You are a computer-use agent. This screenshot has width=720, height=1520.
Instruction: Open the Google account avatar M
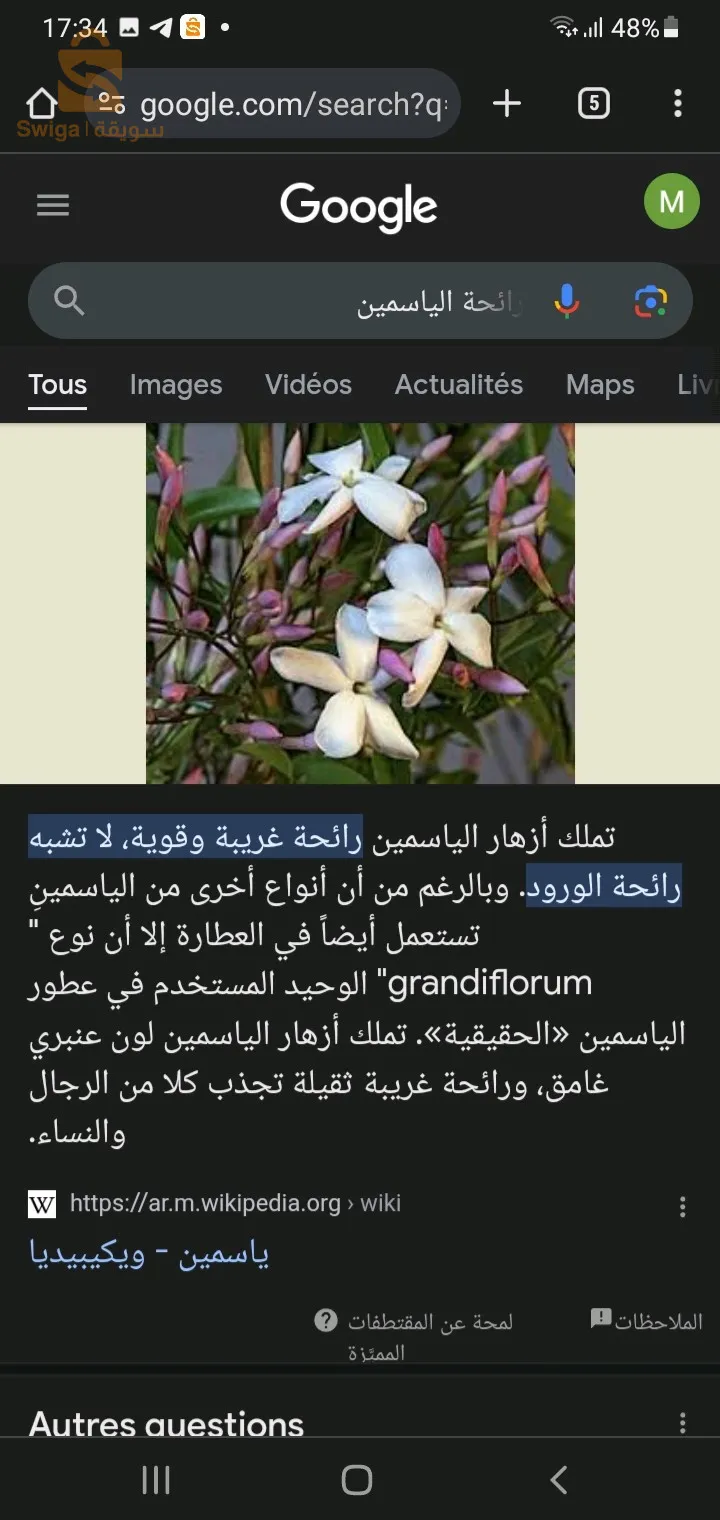pyautogui.click(x=672, y=201)
